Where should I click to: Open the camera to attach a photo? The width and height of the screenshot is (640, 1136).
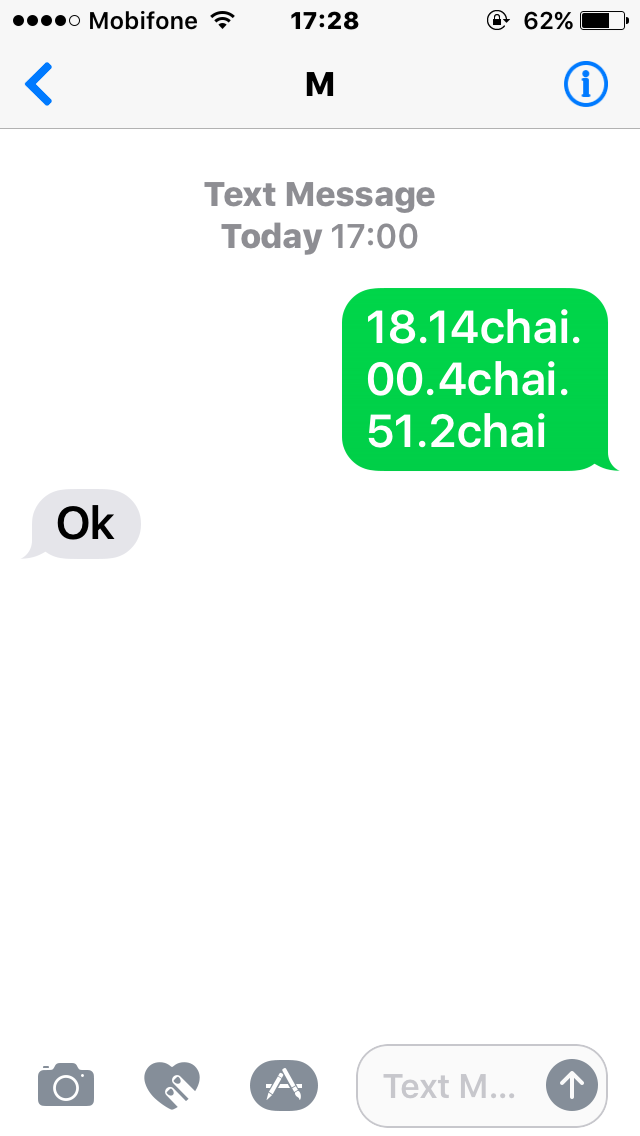coord(66,1085)
